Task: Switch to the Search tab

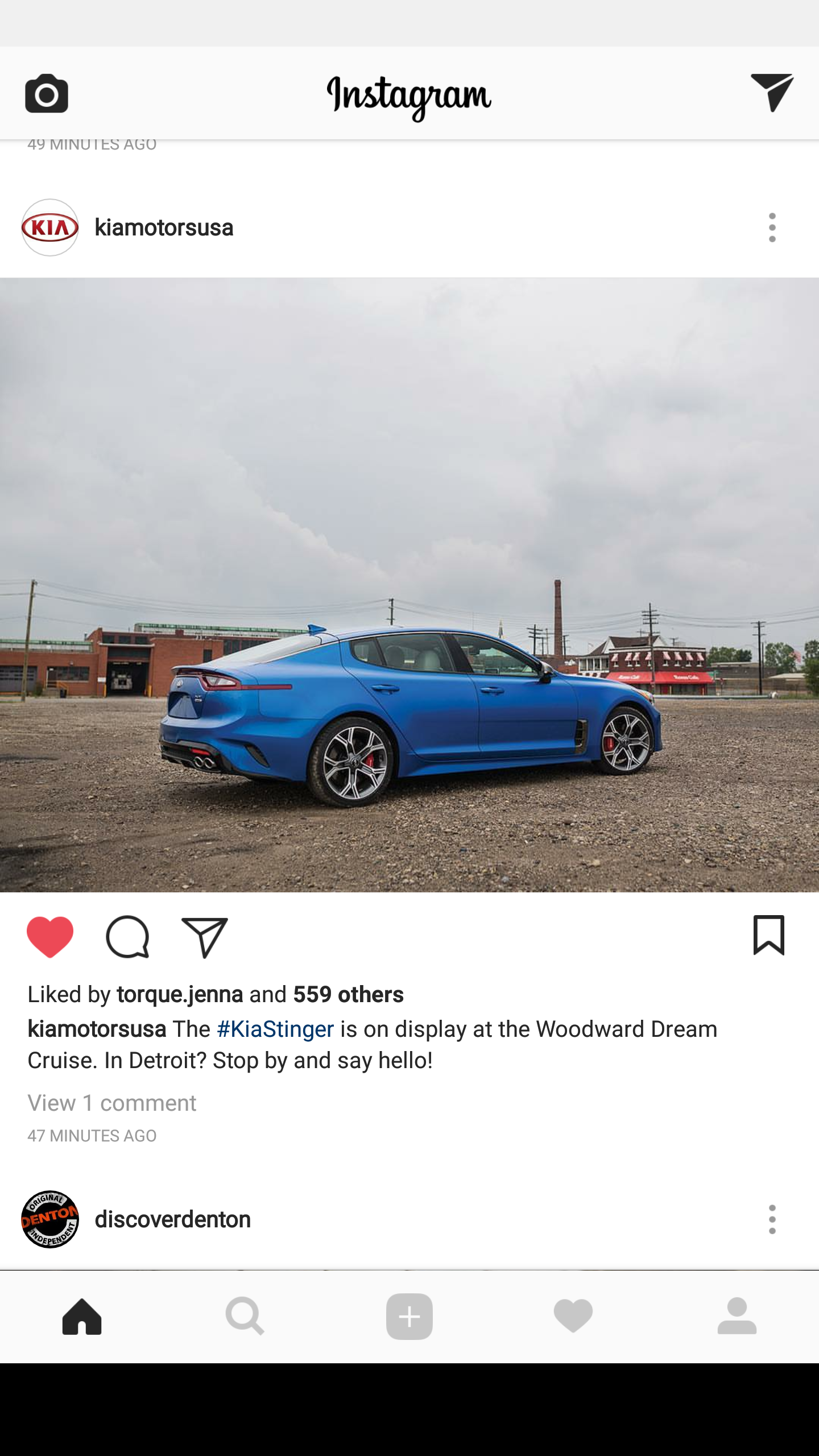Action: (x=245, y=1316)
